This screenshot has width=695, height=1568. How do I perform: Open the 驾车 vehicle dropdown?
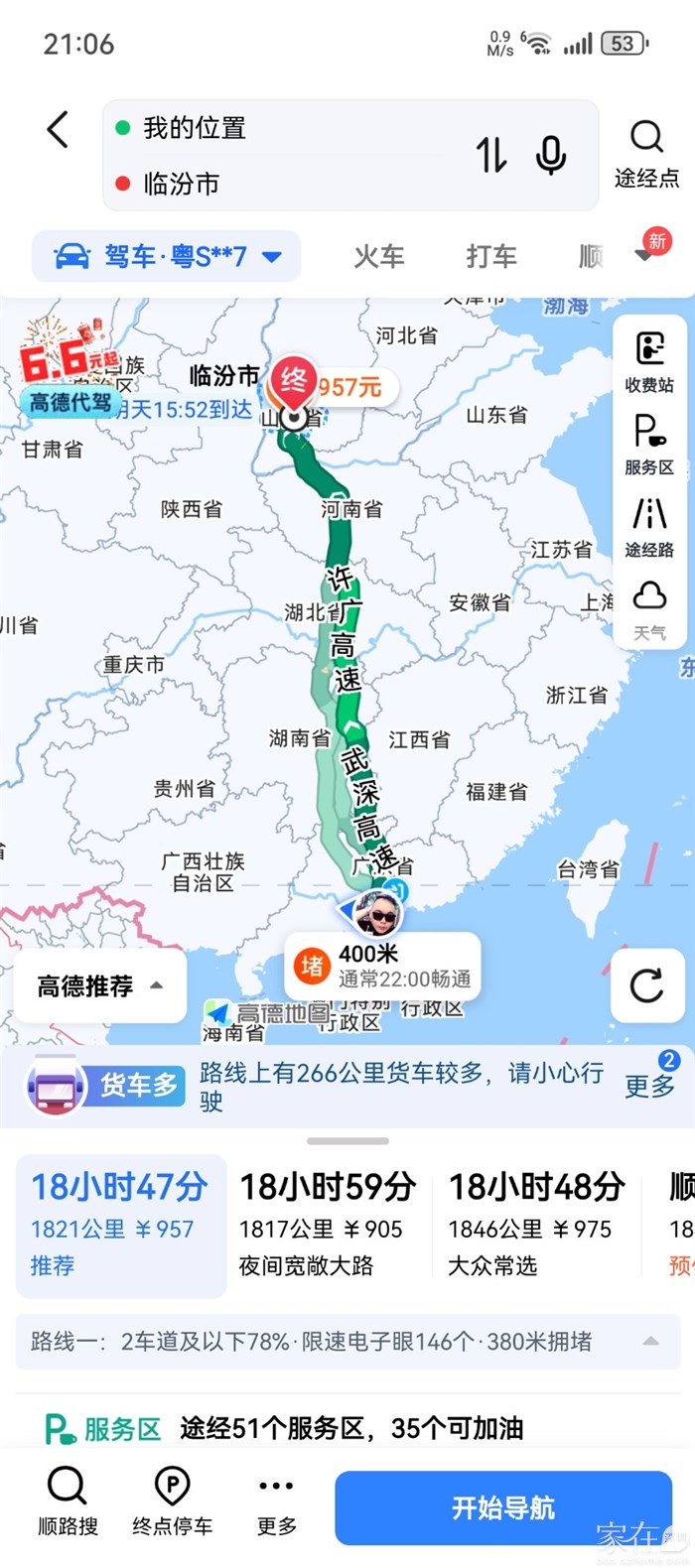pos(167,257)
